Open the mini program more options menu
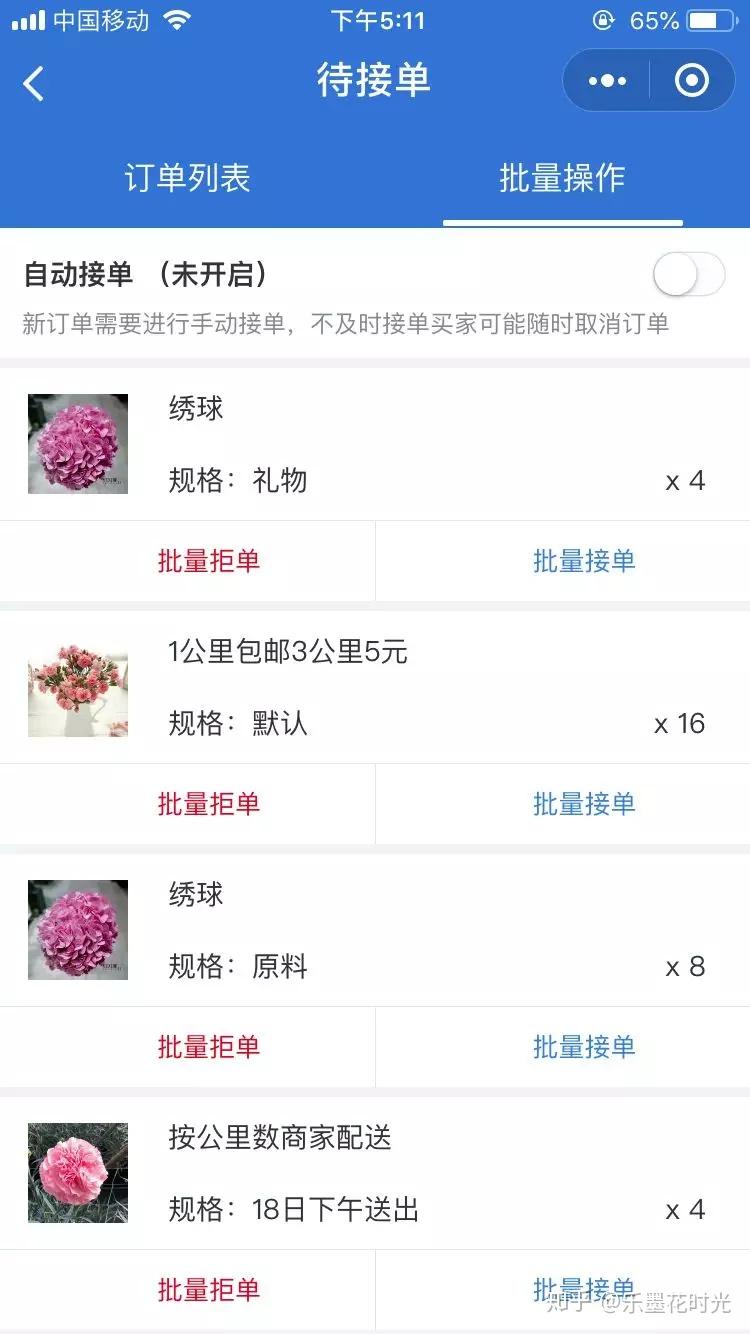 click(607, 81)
